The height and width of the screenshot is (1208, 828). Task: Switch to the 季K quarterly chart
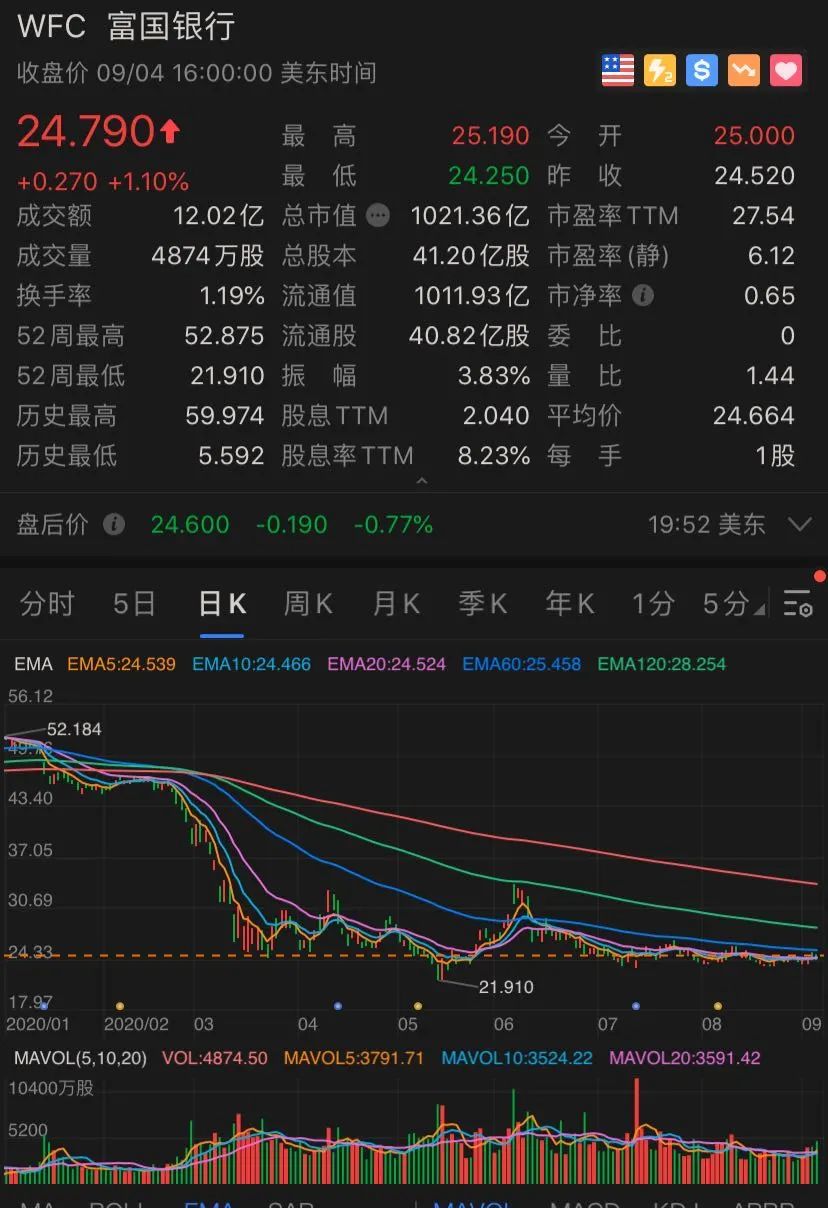click(x=483, y=604)
